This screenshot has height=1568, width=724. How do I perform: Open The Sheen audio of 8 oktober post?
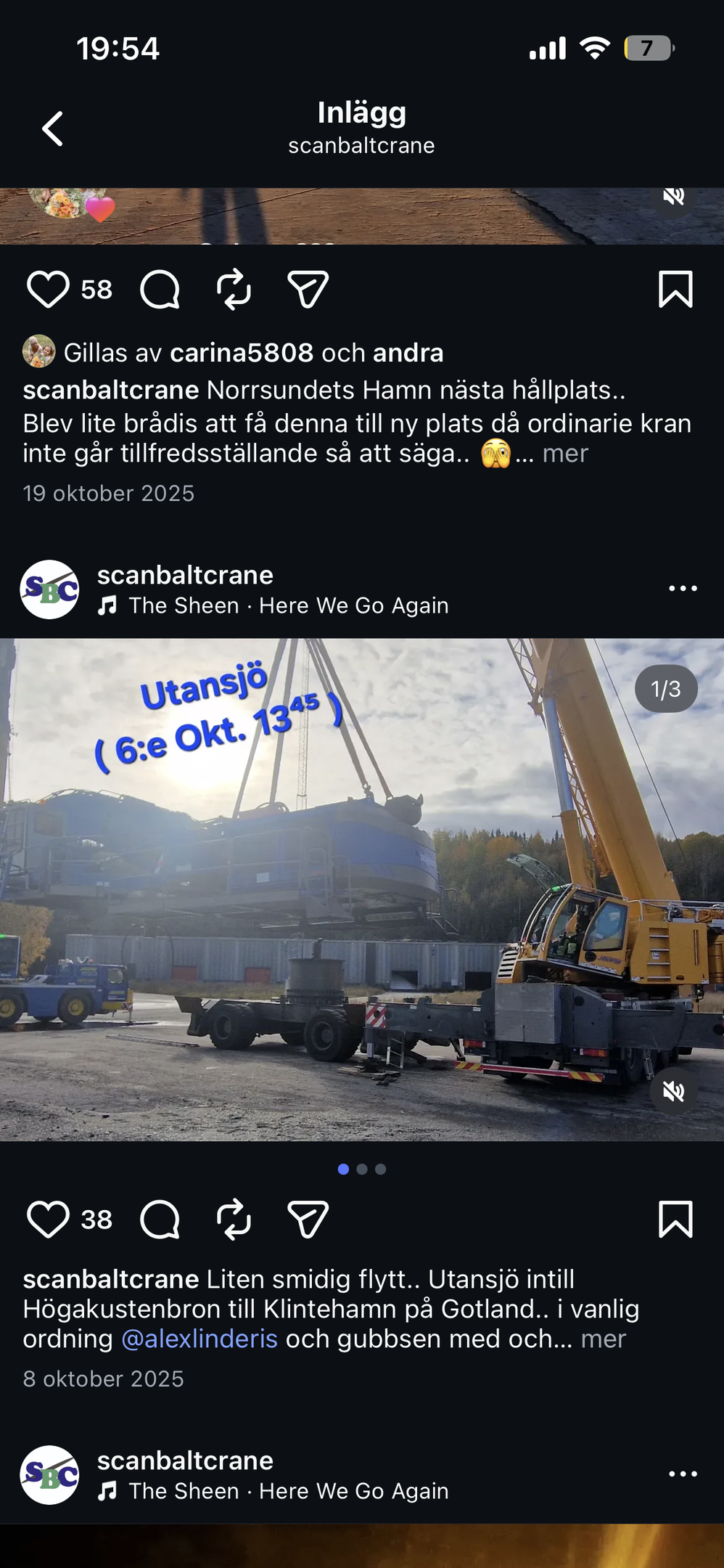click(x=288, y=605)
